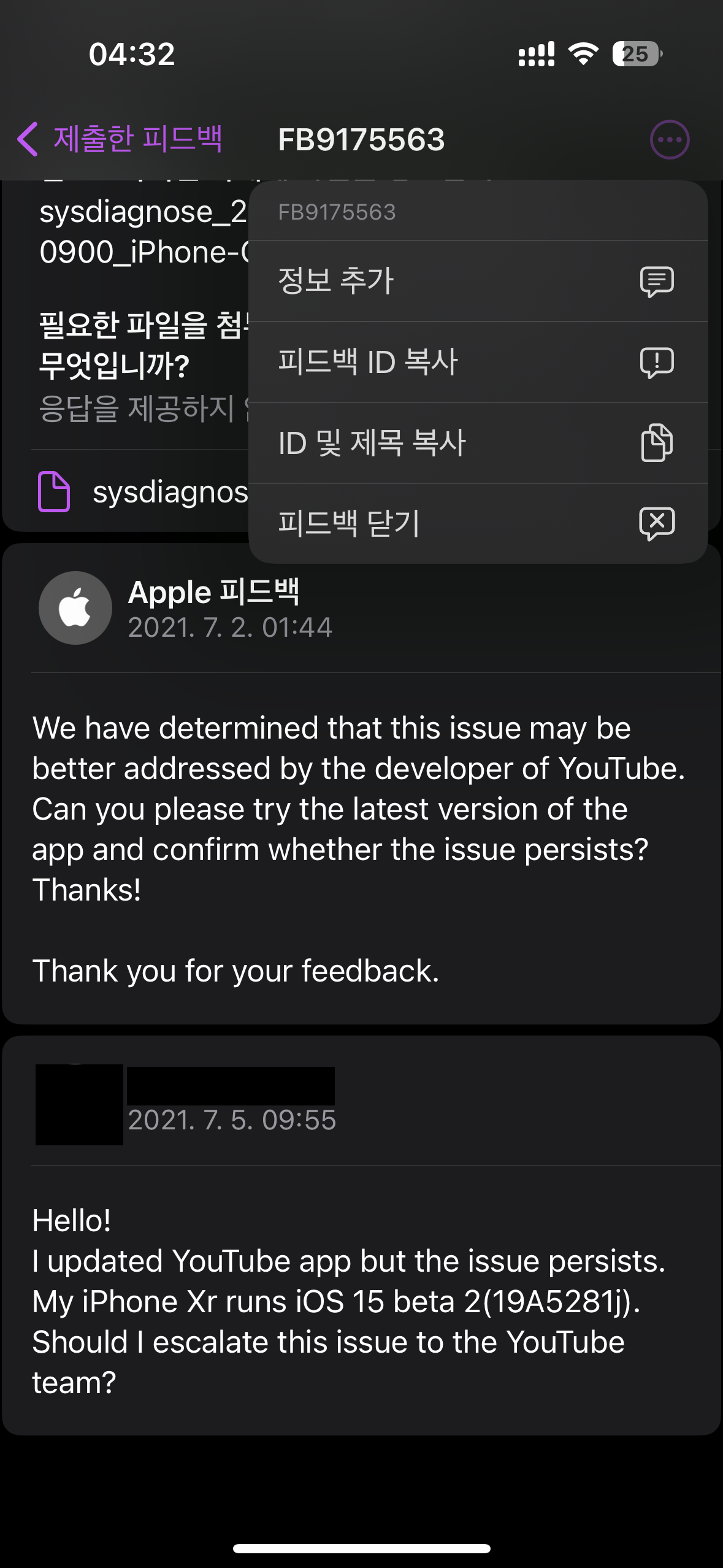Select 정보 추가 from the menu

click(478, 281)
